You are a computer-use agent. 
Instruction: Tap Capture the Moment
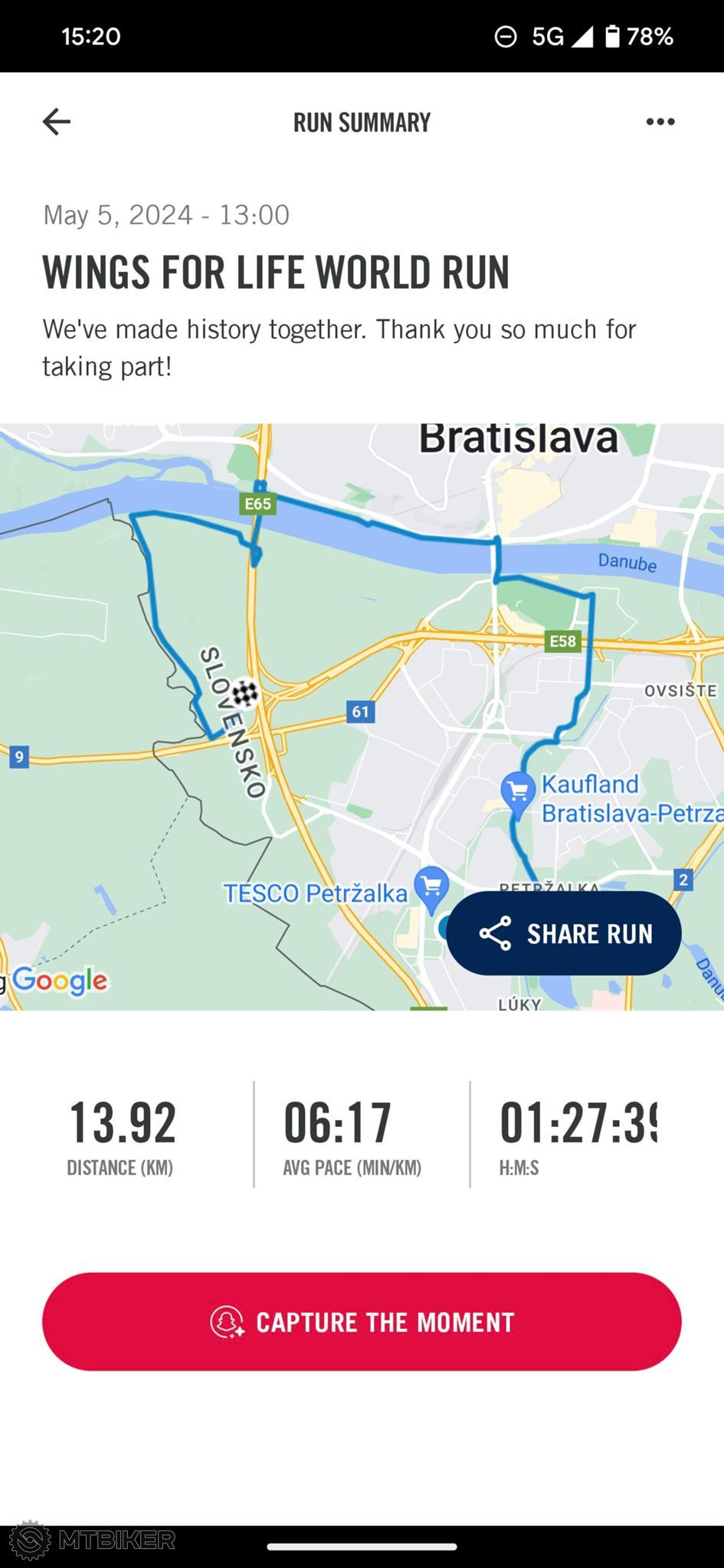click(362, 1321)
